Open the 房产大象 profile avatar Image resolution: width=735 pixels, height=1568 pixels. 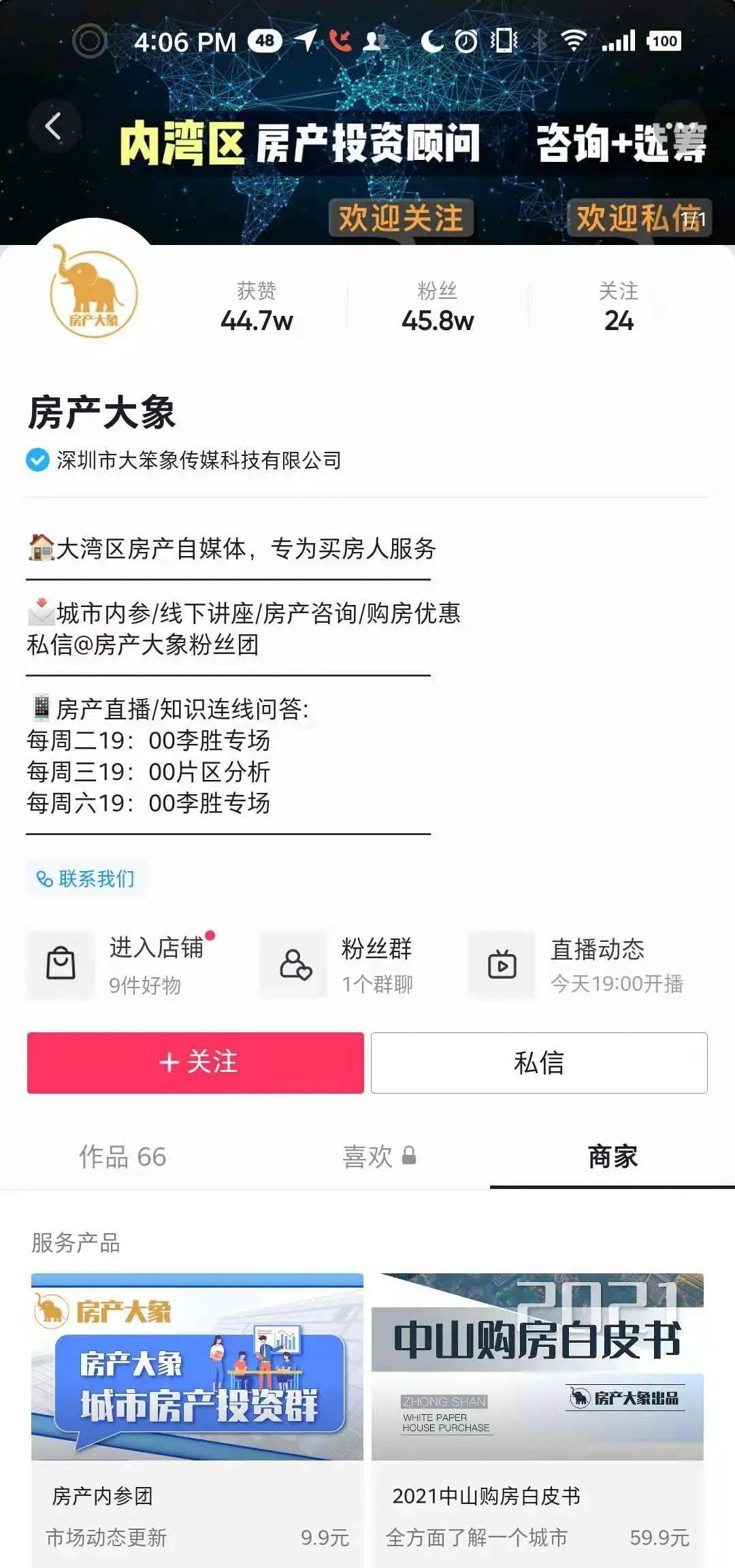[94, 294]
